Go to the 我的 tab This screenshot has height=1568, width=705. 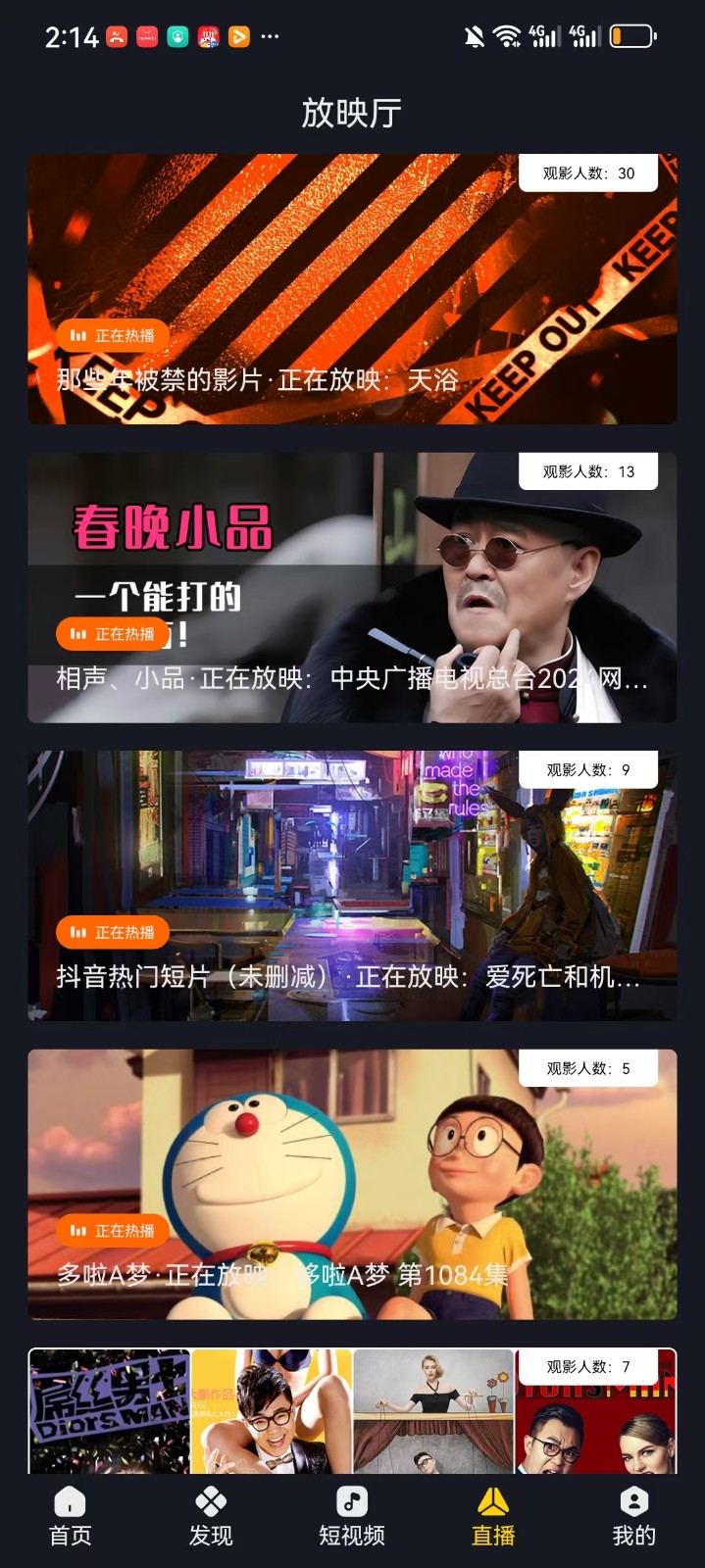click(x=633, y=1517)
